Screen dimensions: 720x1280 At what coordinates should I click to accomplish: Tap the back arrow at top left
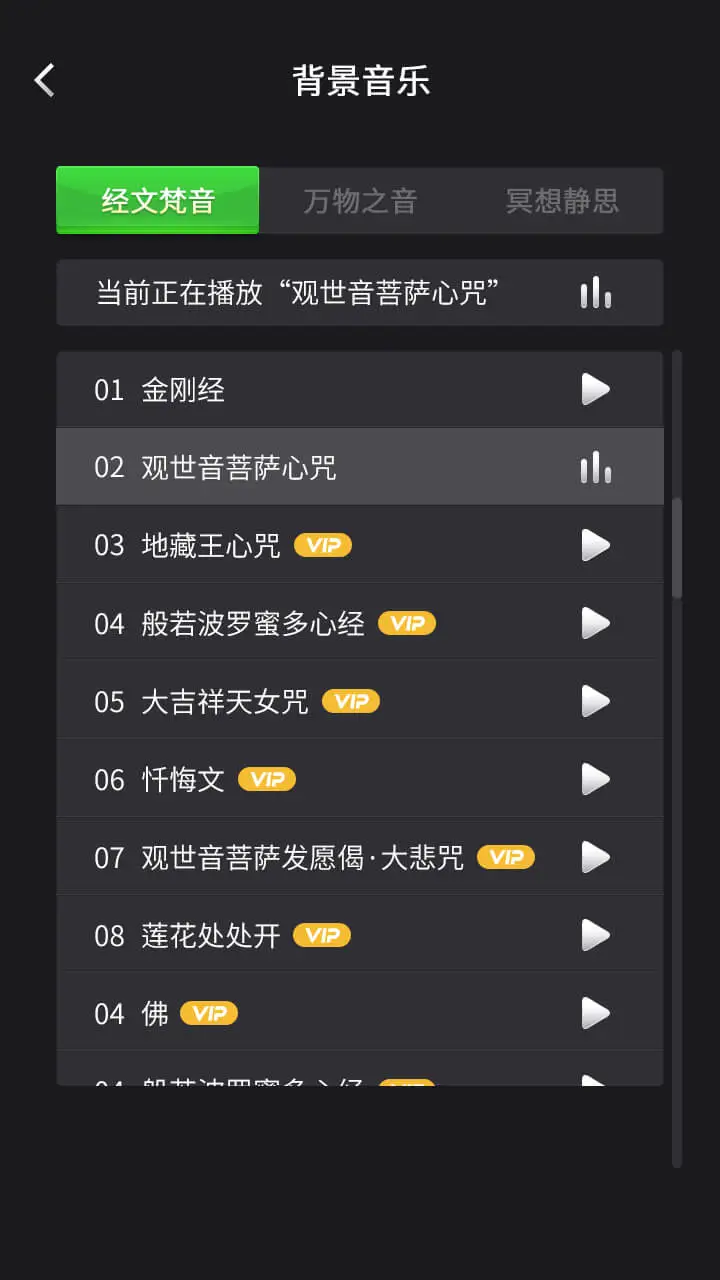(x=43, y=79)
